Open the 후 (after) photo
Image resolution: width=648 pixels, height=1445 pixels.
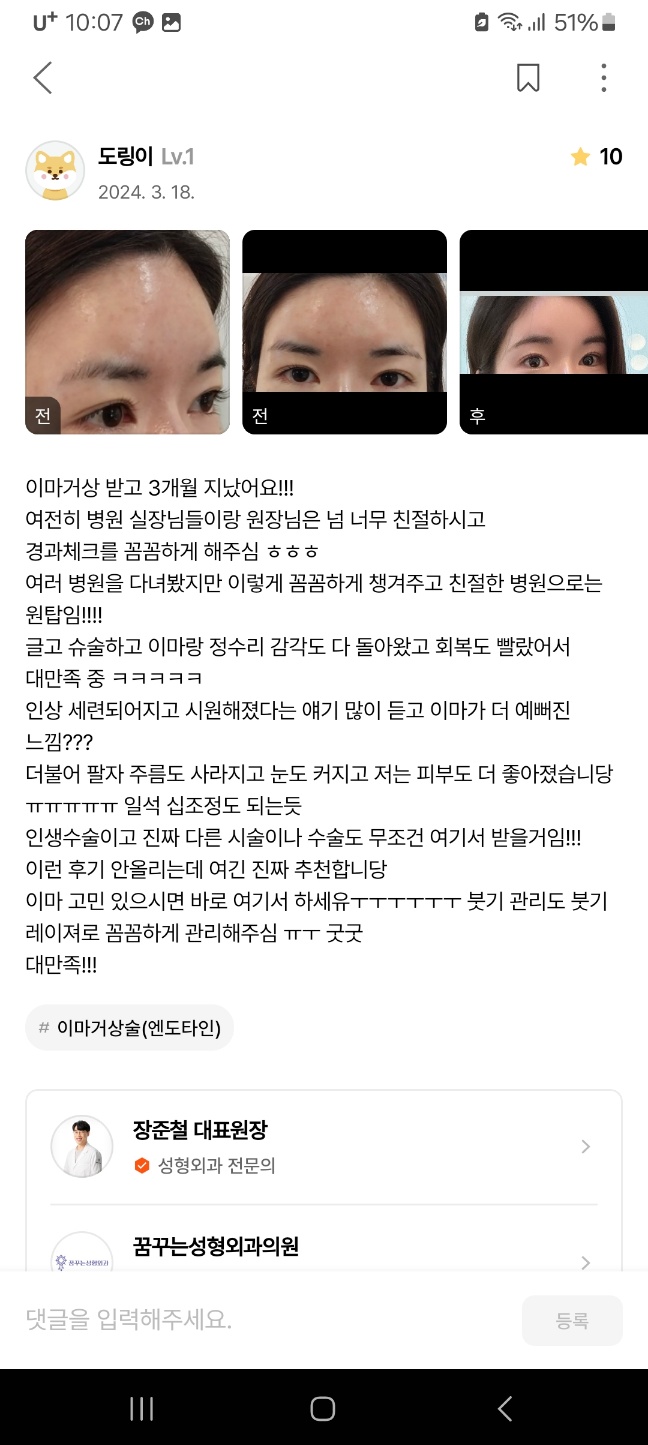click(x=553, y=332)
